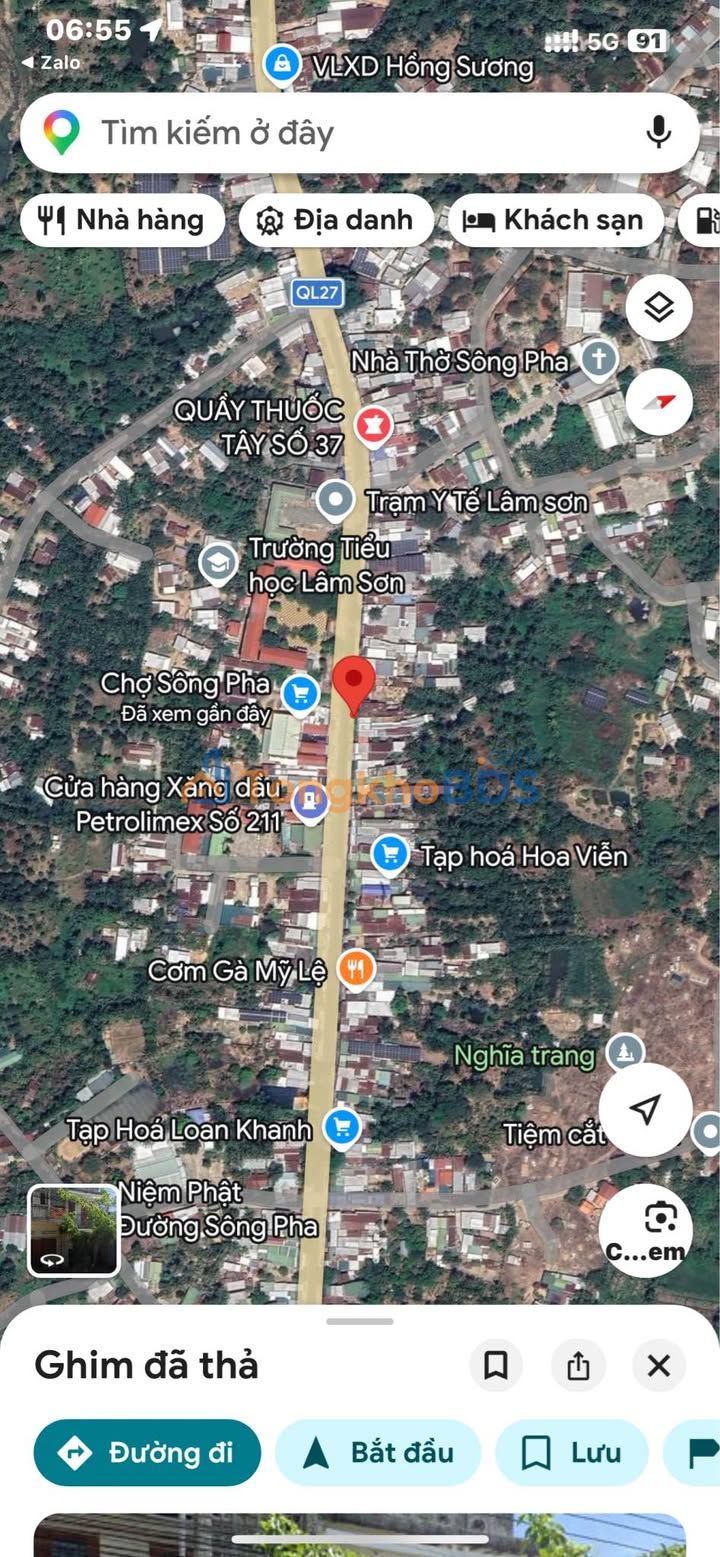Open the Cơm Gà Mỹ Lệ marker
The image size is (720, 1557).
coord(356,968)
